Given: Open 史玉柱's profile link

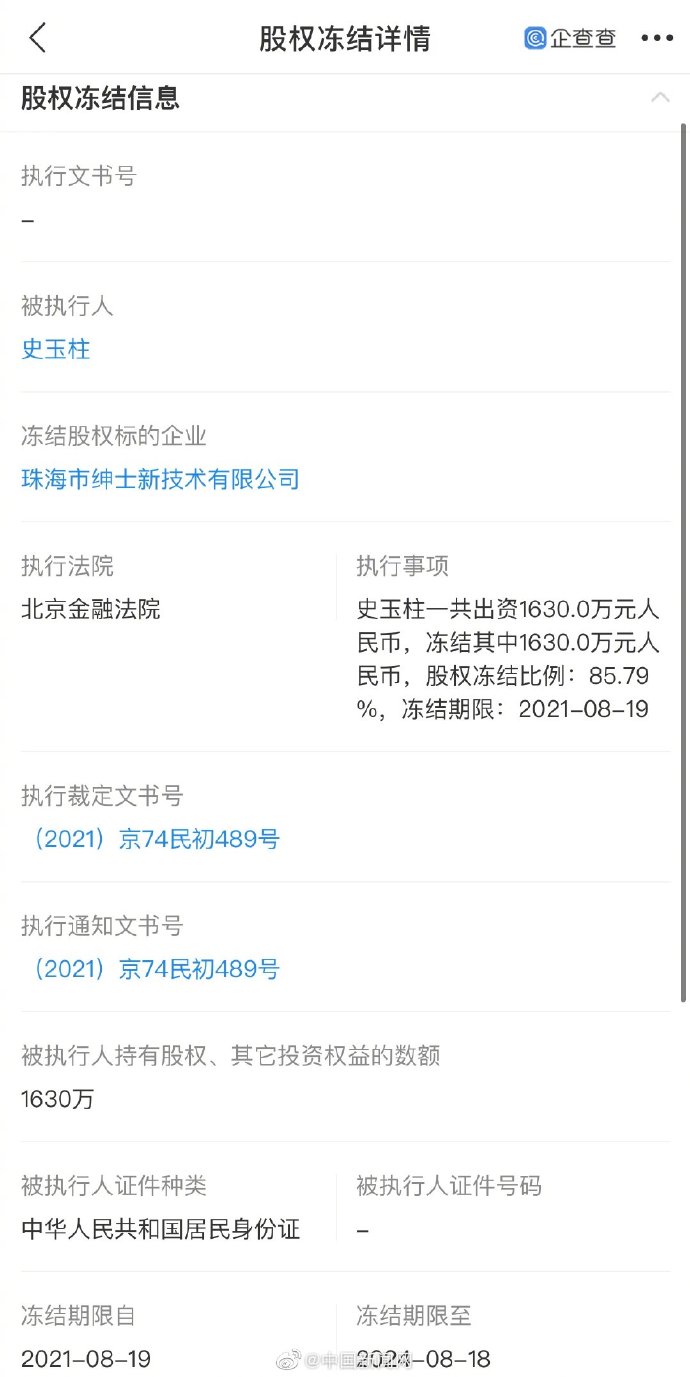Looking at the screenshot, I should [56, 349].
